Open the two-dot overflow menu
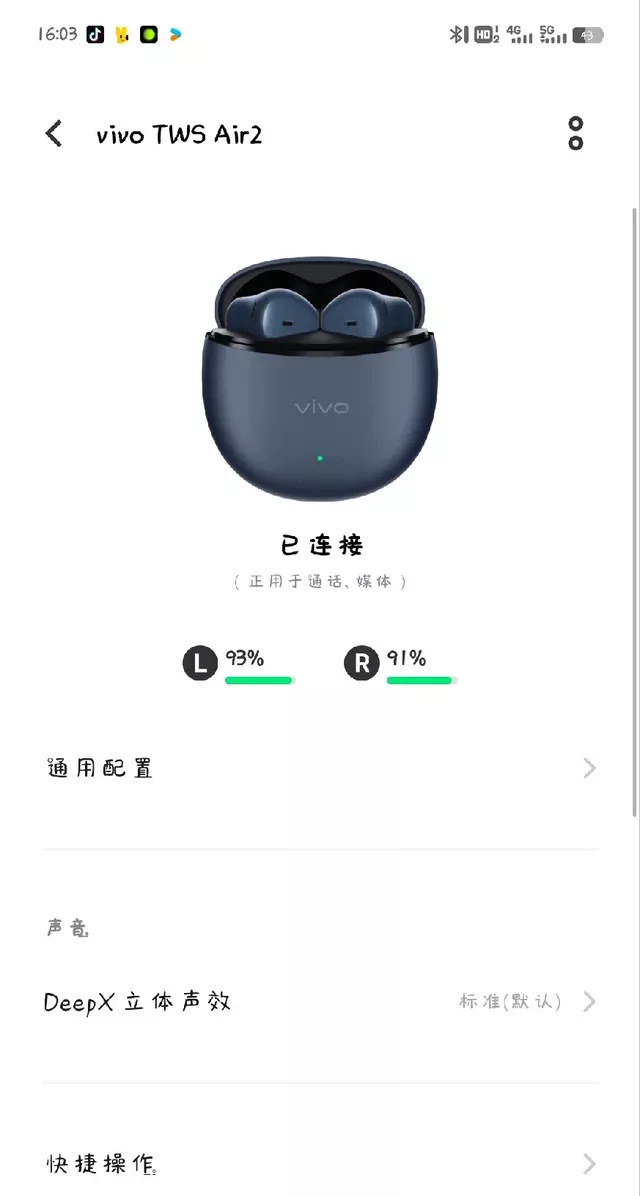The width and height of the screenshot is (640, 1196). point(575,133)
